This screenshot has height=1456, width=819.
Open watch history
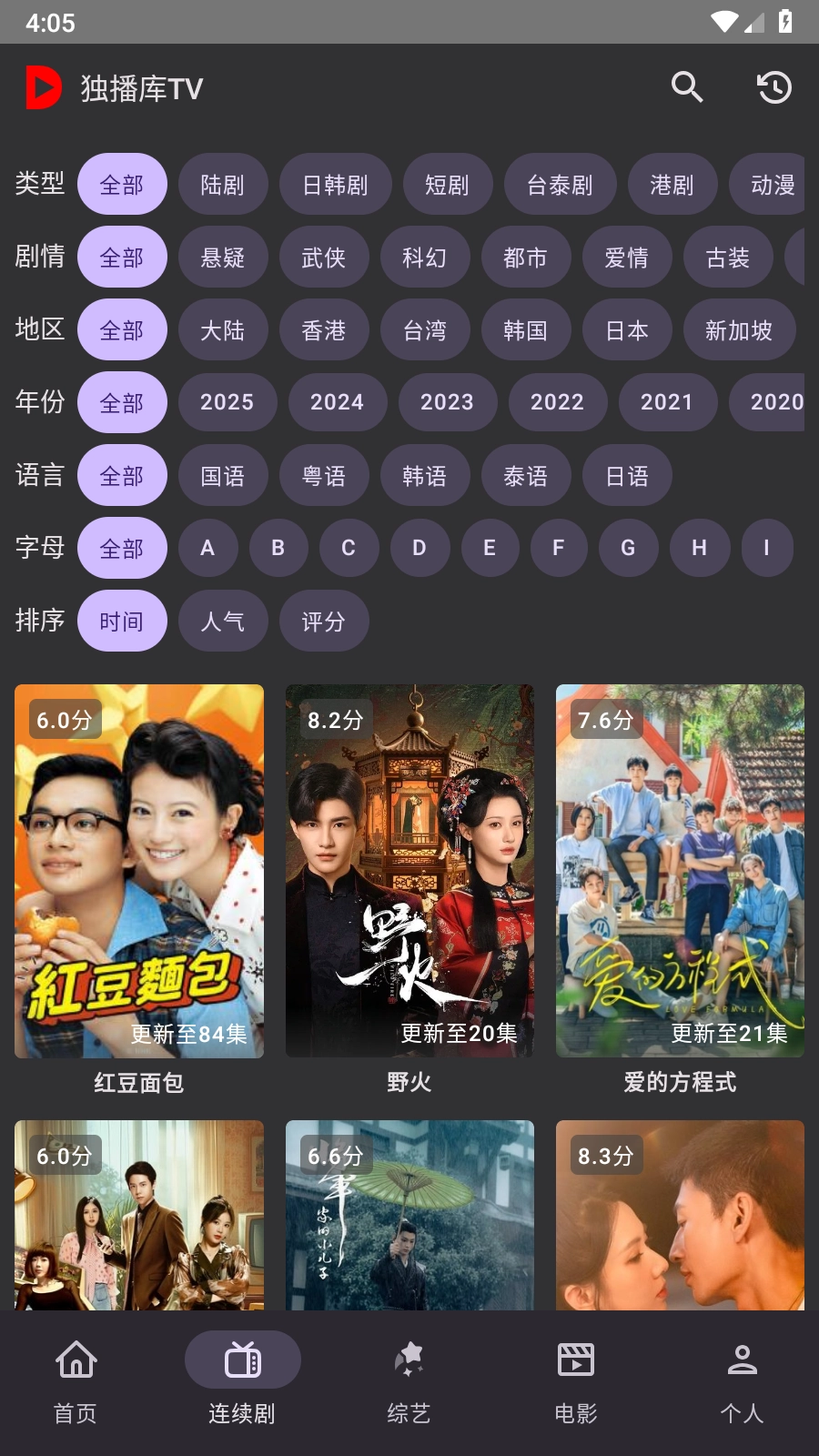coord(774,88)
